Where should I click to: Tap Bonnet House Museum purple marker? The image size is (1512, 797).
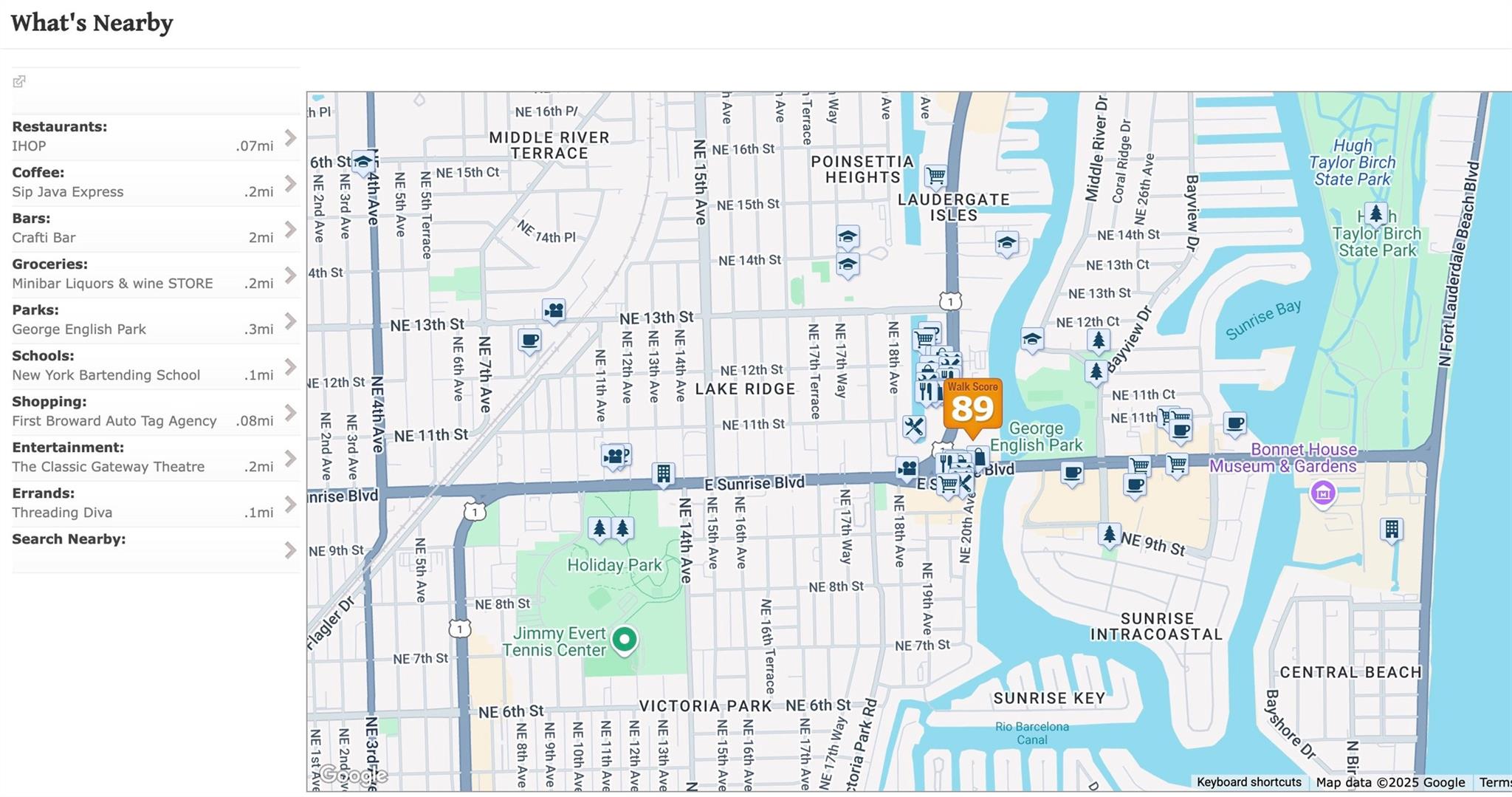coord(1322,493)
